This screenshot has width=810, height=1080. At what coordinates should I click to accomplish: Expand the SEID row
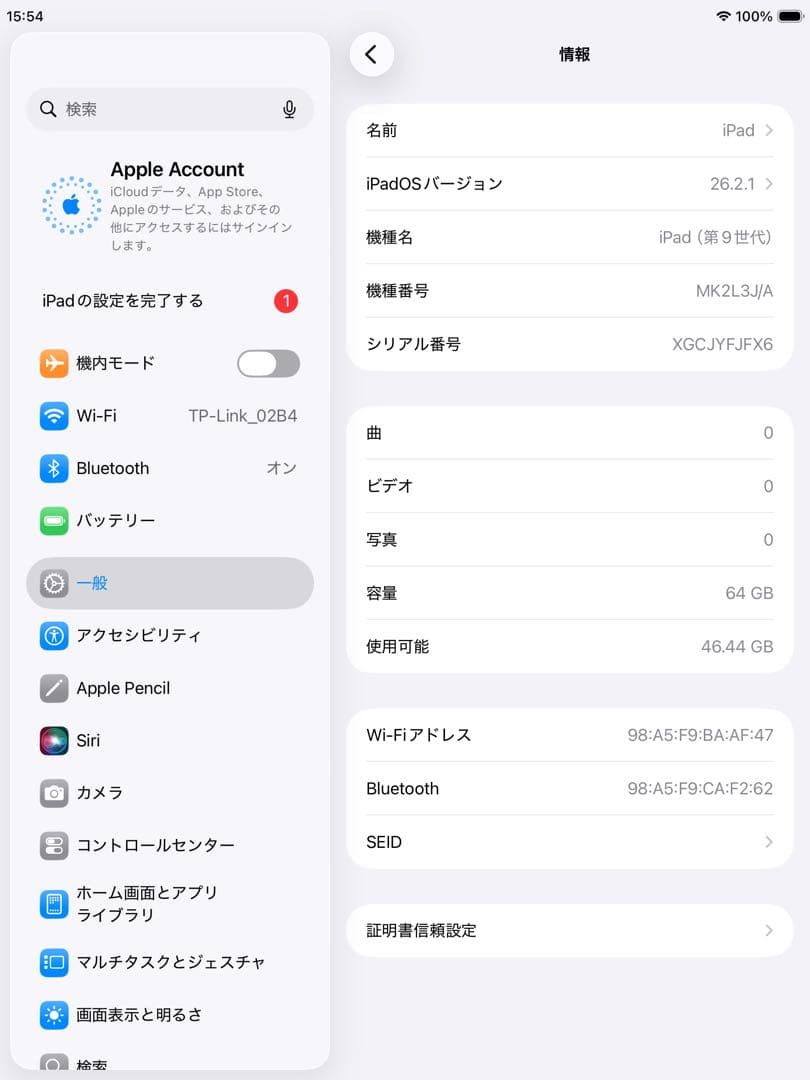[x=768, y=842]
